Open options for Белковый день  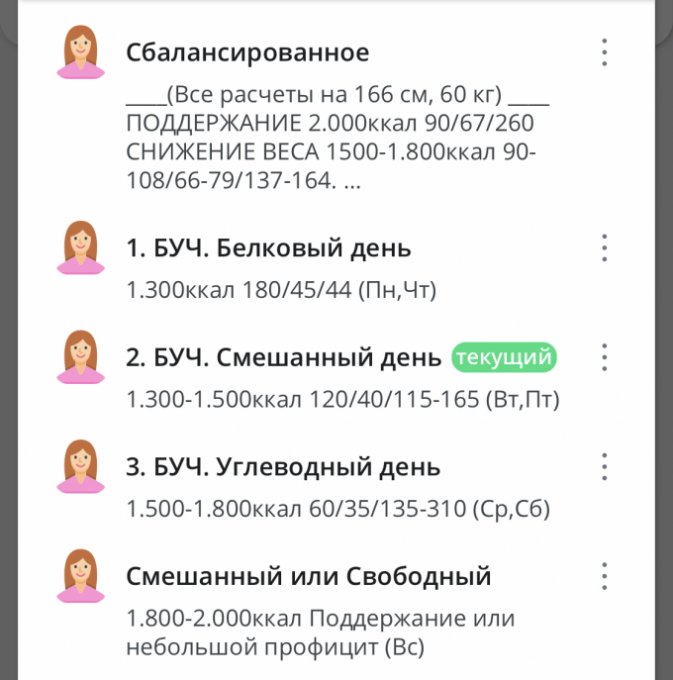604,248
